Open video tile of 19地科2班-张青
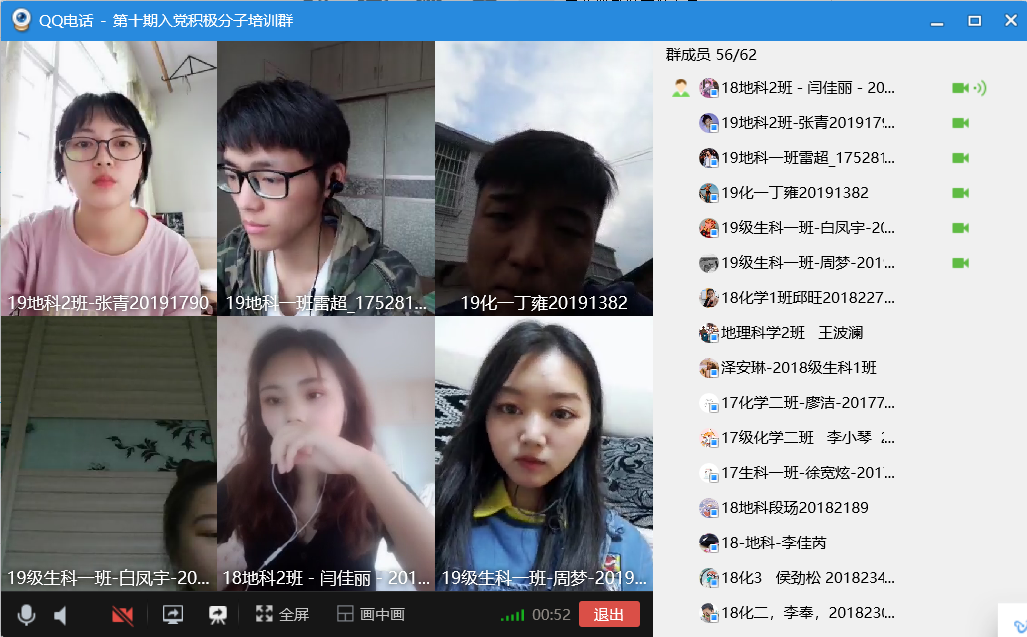1027x637 pixels. click(x=108, y=179)
